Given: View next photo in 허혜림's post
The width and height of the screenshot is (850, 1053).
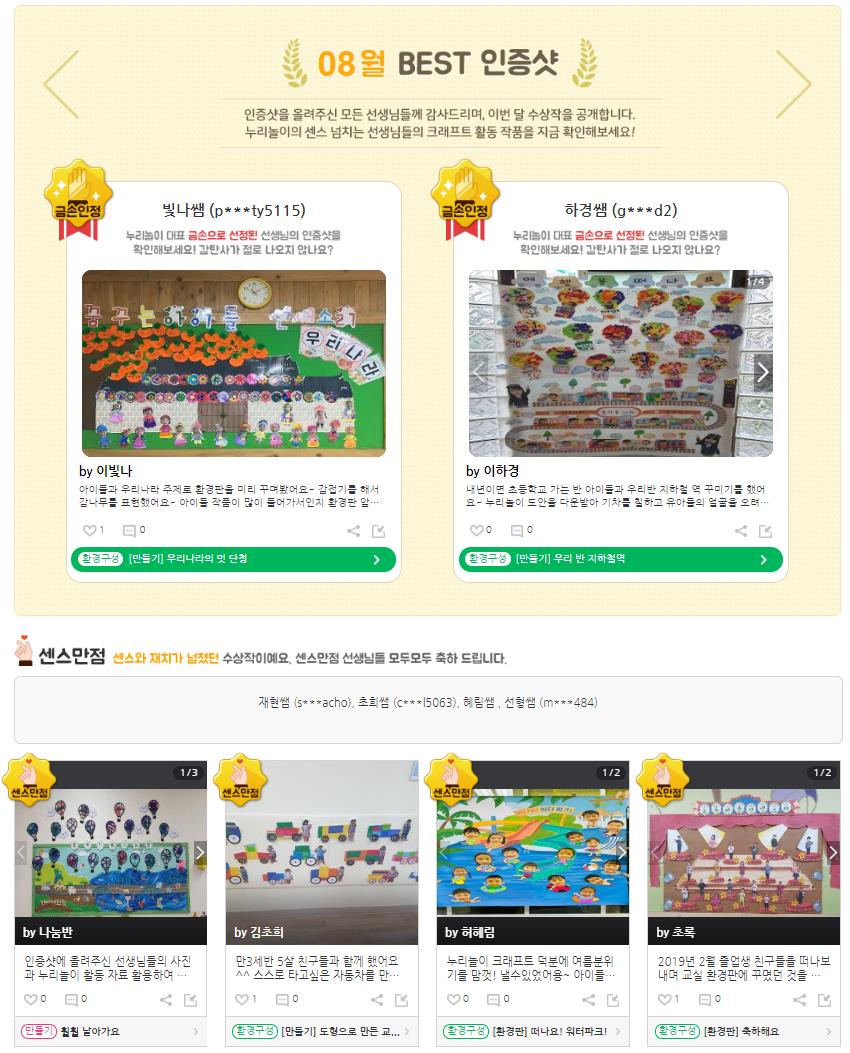Looking at the screenshot, I should pos(623,853).
